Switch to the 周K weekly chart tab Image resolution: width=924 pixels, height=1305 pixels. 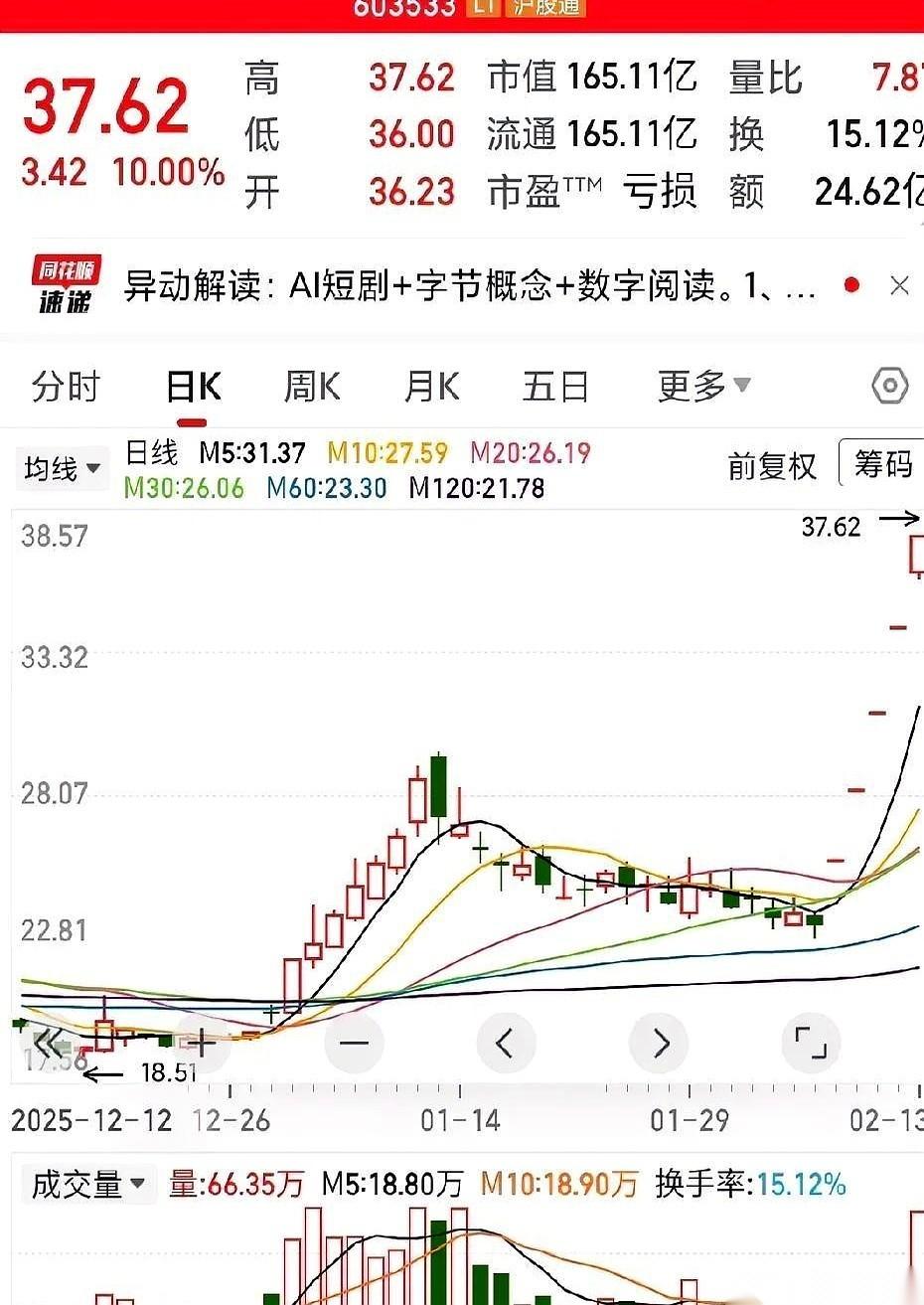[x=310, y=388]
